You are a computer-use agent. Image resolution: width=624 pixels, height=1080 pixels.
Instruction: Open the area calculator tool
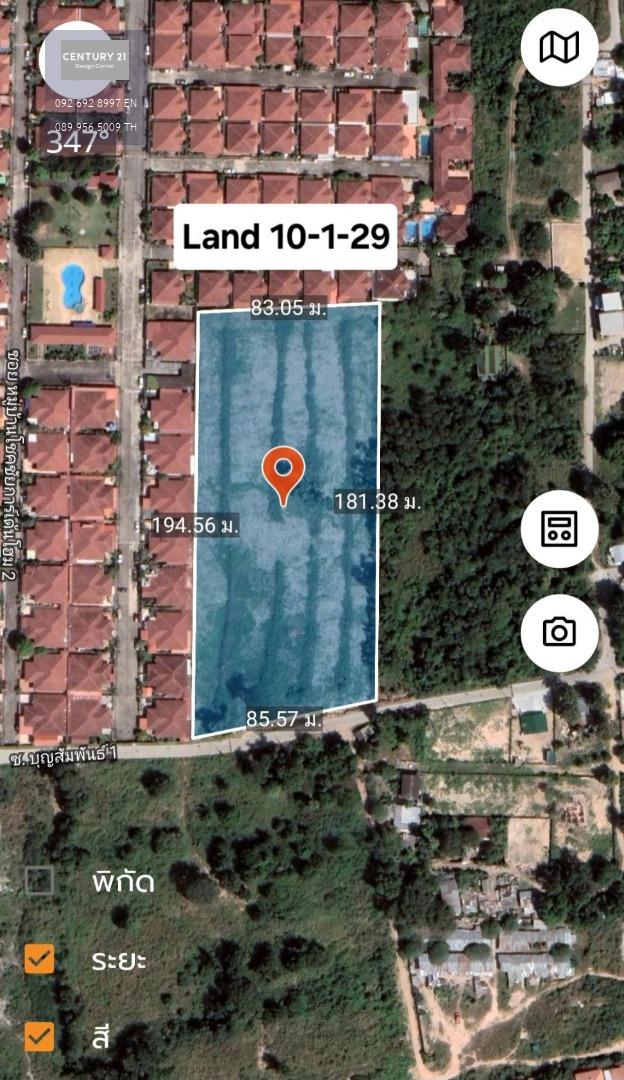point(559,529)
